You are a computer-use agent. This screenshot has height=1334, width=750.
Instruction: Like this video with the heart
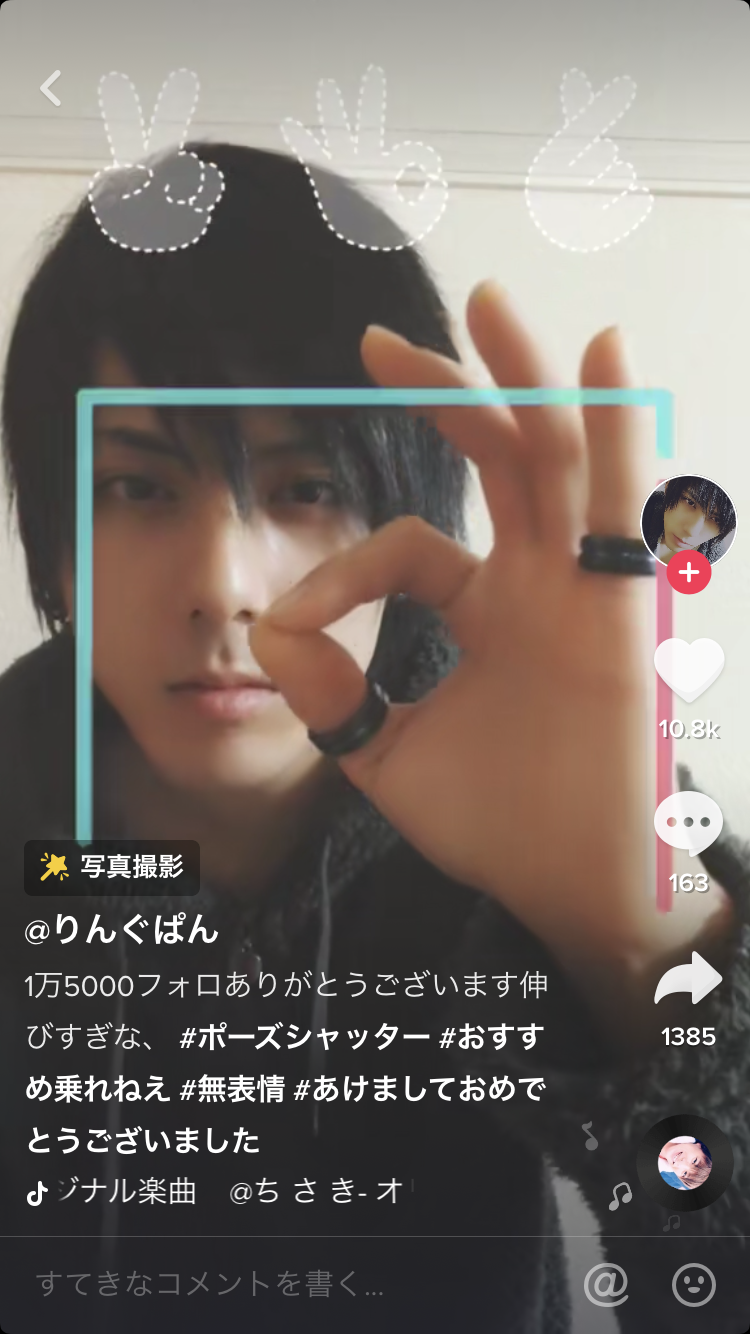tap(689, 669)
